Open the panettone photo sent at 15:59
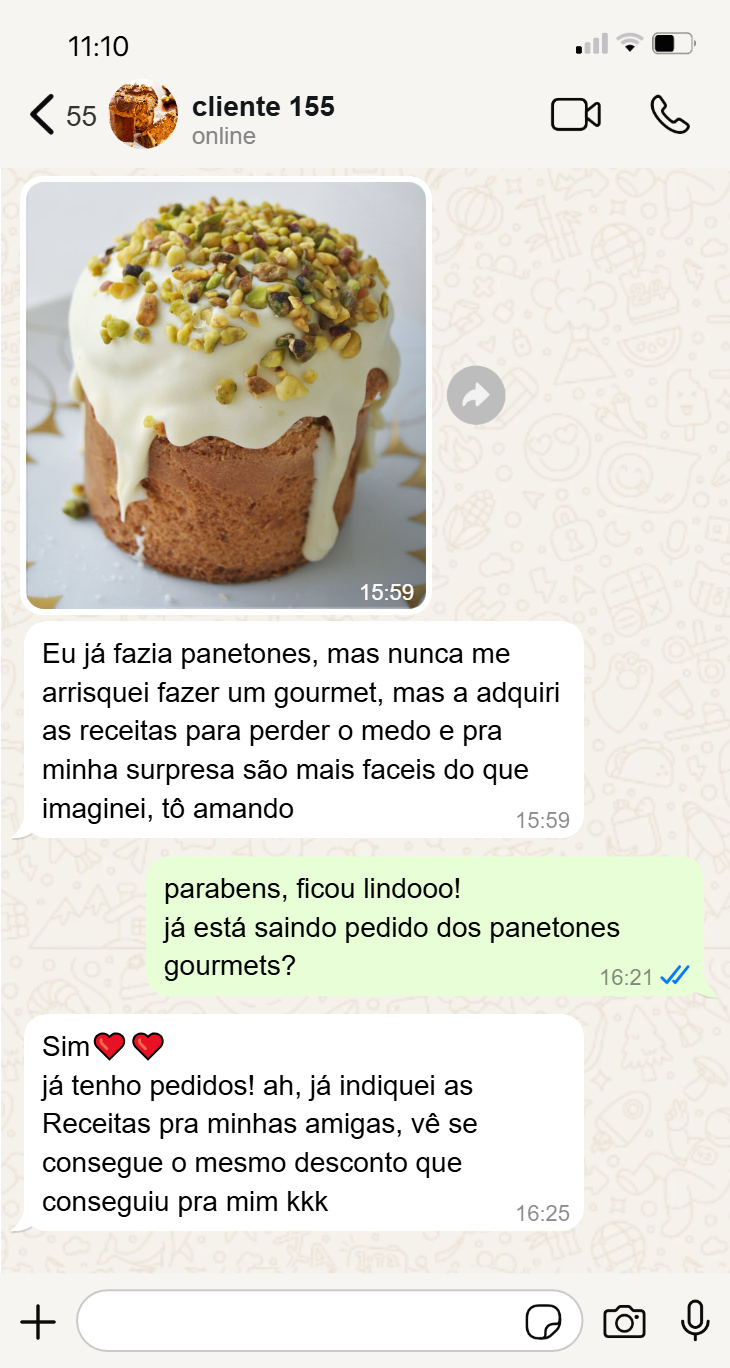 [x=227, y=395]
